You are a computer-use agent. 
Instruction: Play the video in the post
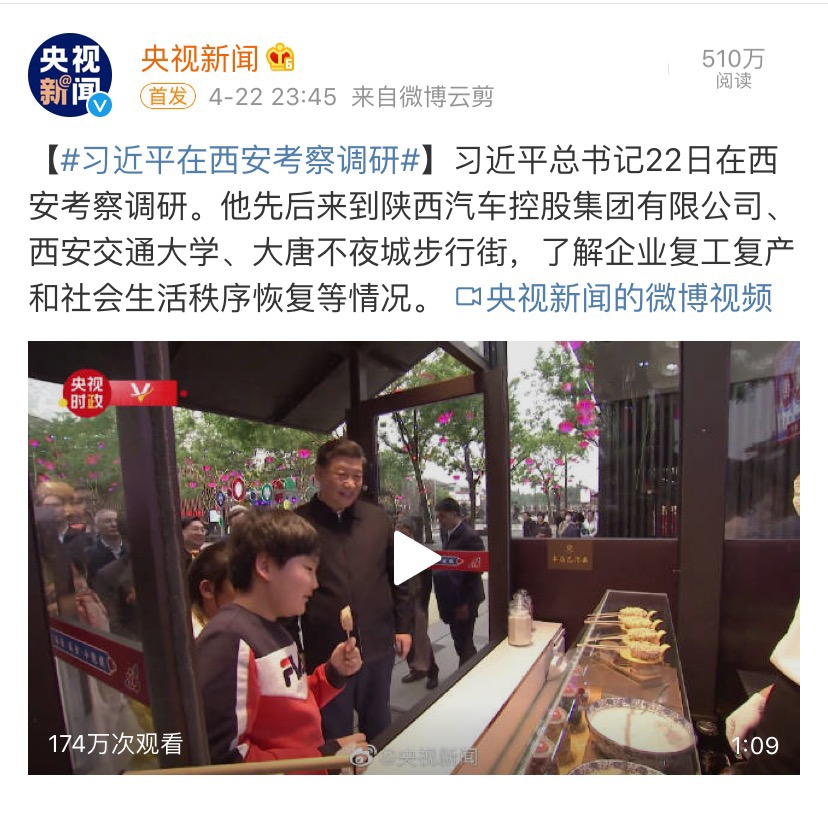(x=414, y=557)
